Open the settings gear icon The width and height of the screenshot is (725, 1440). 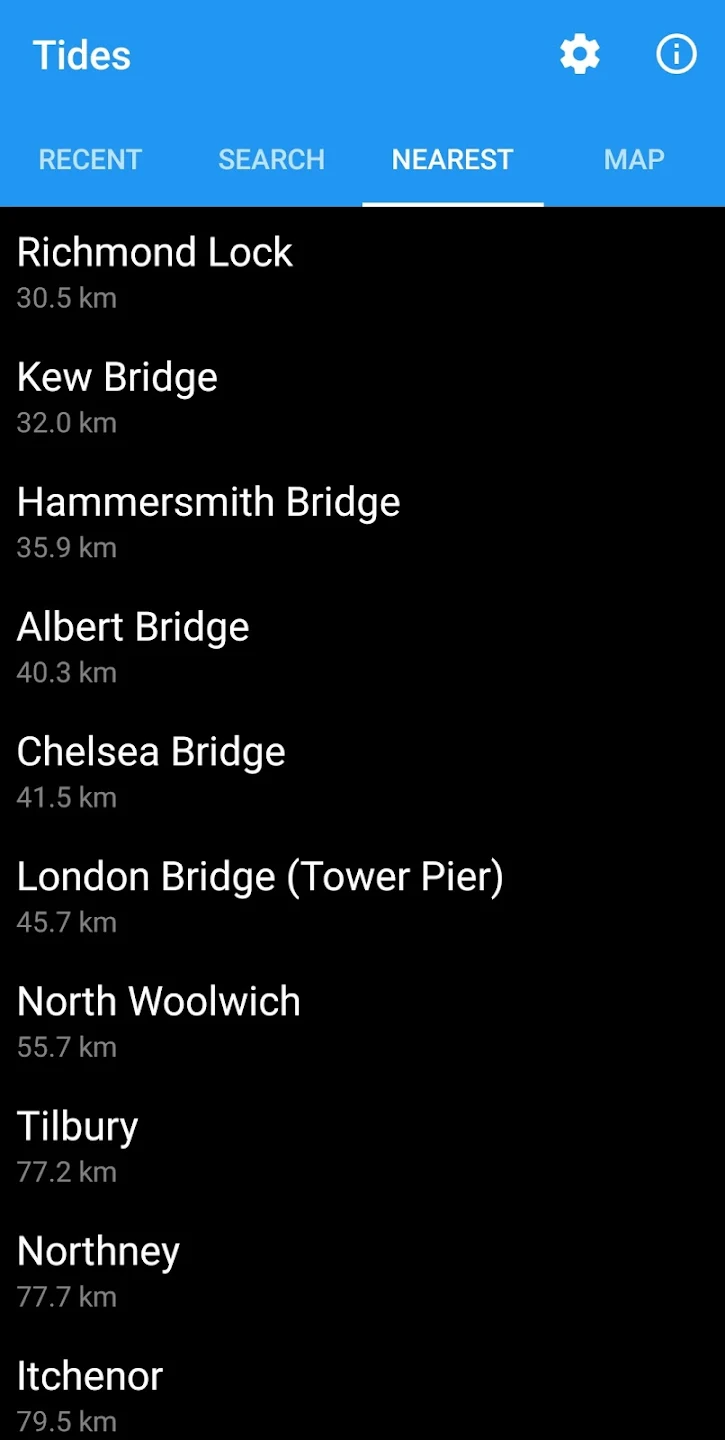pyautogui.click(x=580, y=55)
